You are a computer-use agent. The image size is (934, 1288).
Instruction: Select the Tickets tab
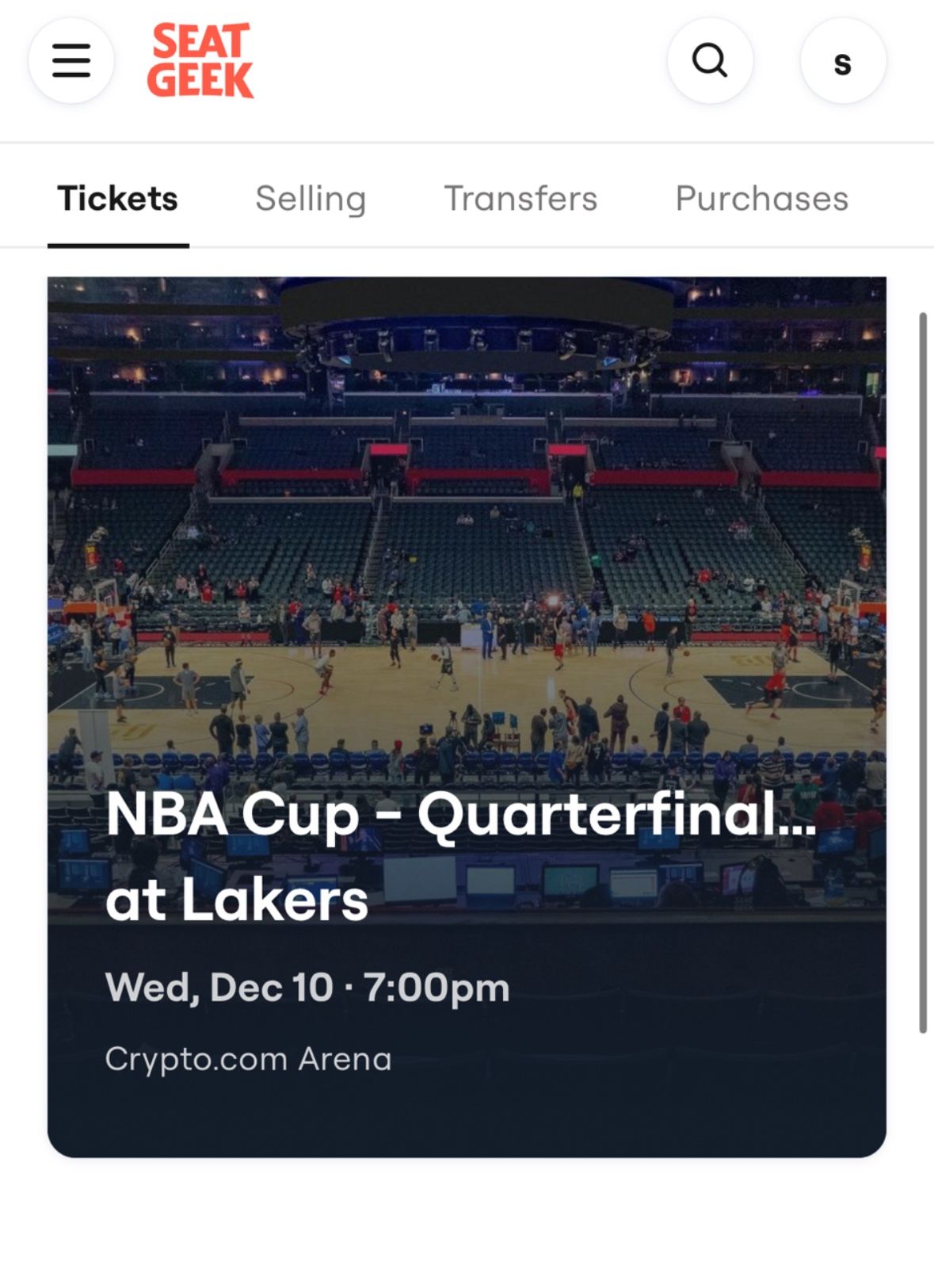pyautogui.click(x=119, y=197)
